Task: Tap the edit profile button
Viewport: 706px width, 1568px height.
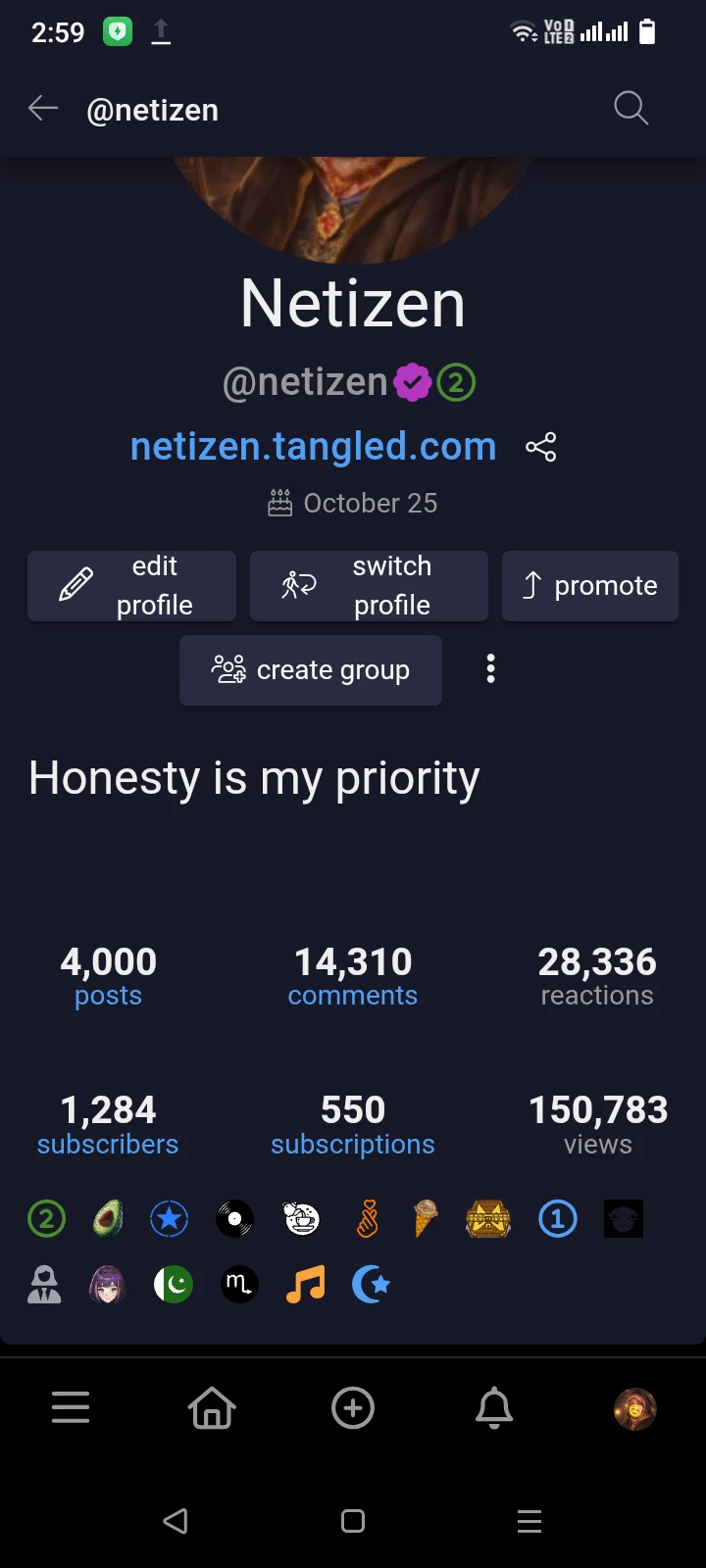Action: 131,586
